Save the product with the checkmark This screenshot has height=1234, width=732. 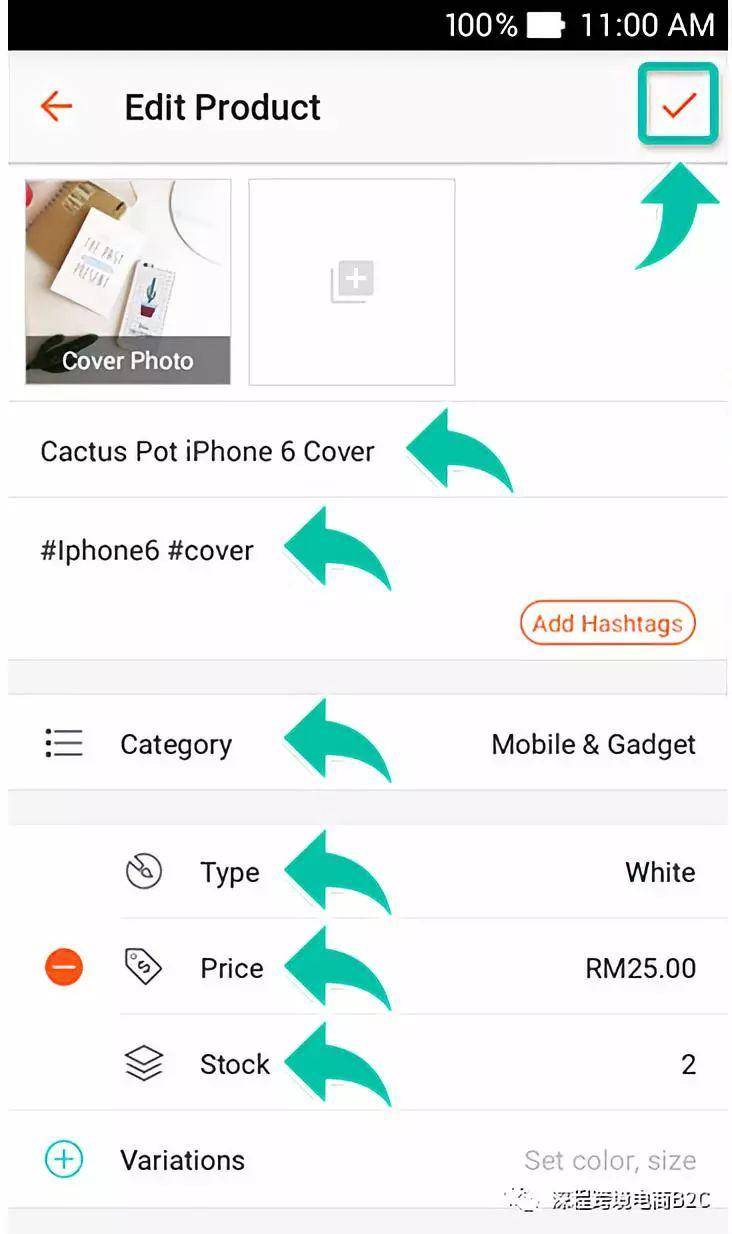tap(679, 104)
